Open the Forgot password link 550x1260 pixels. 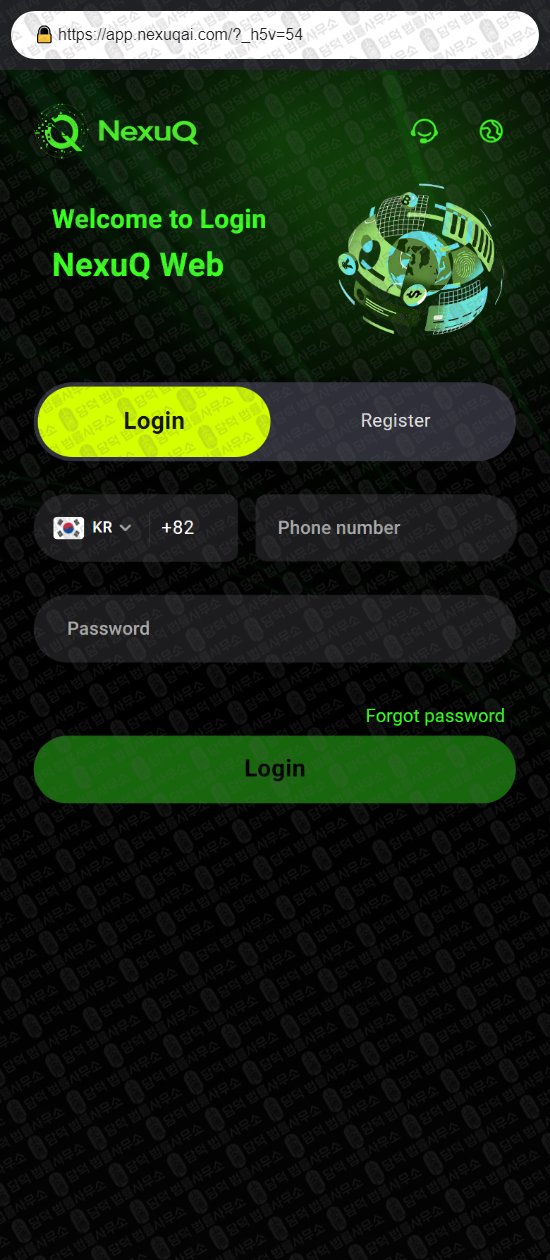(x=435, y=716)
